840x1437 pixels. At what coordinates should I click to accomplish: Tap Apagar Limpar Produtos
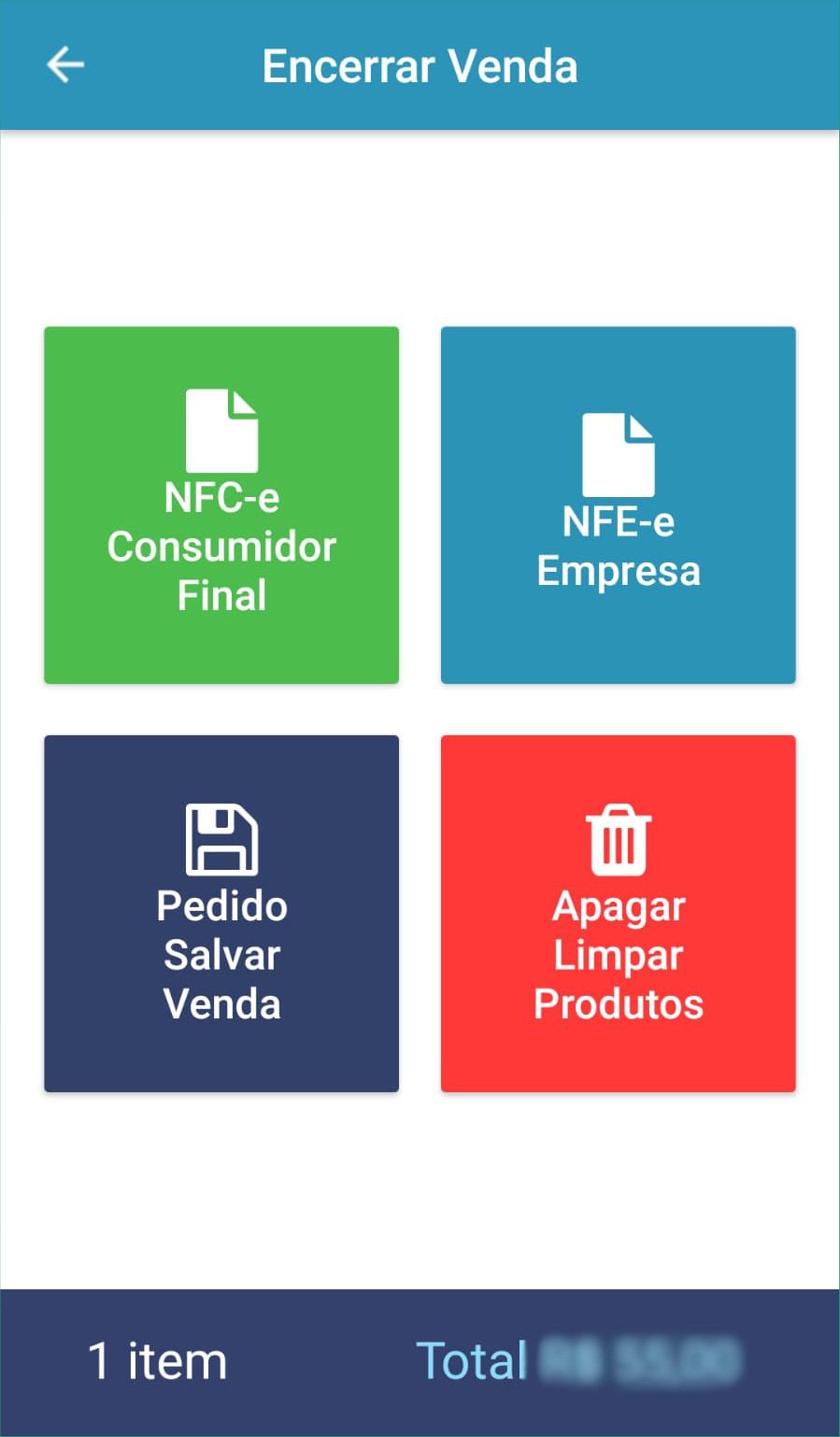(x=618, y=913)
